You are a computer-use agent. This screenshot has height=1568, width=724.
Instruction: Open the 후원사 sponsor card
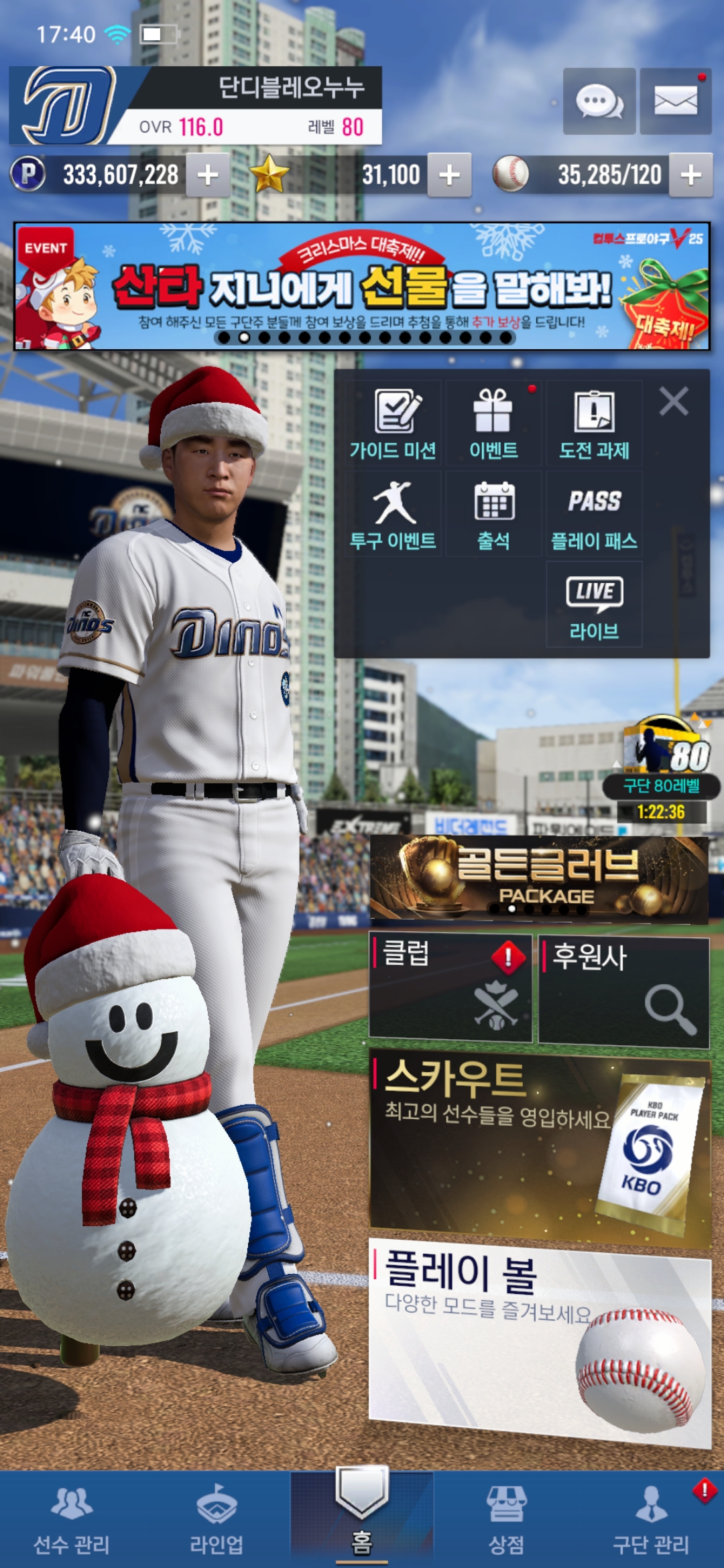[x=623, y=992]
